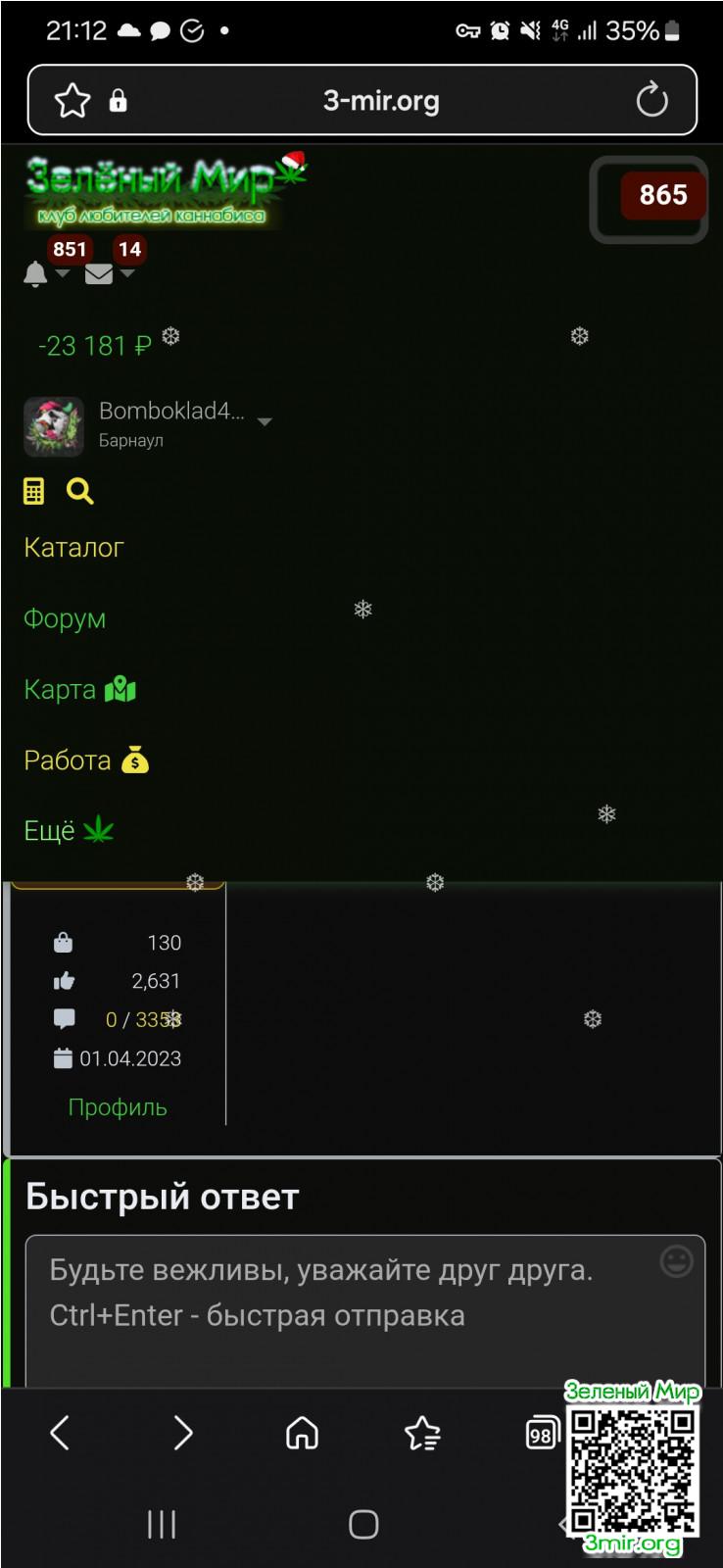This screenshot has height=1568, width=723.
Task: Bookmark this page with the star icon
Action: point(72,100)
